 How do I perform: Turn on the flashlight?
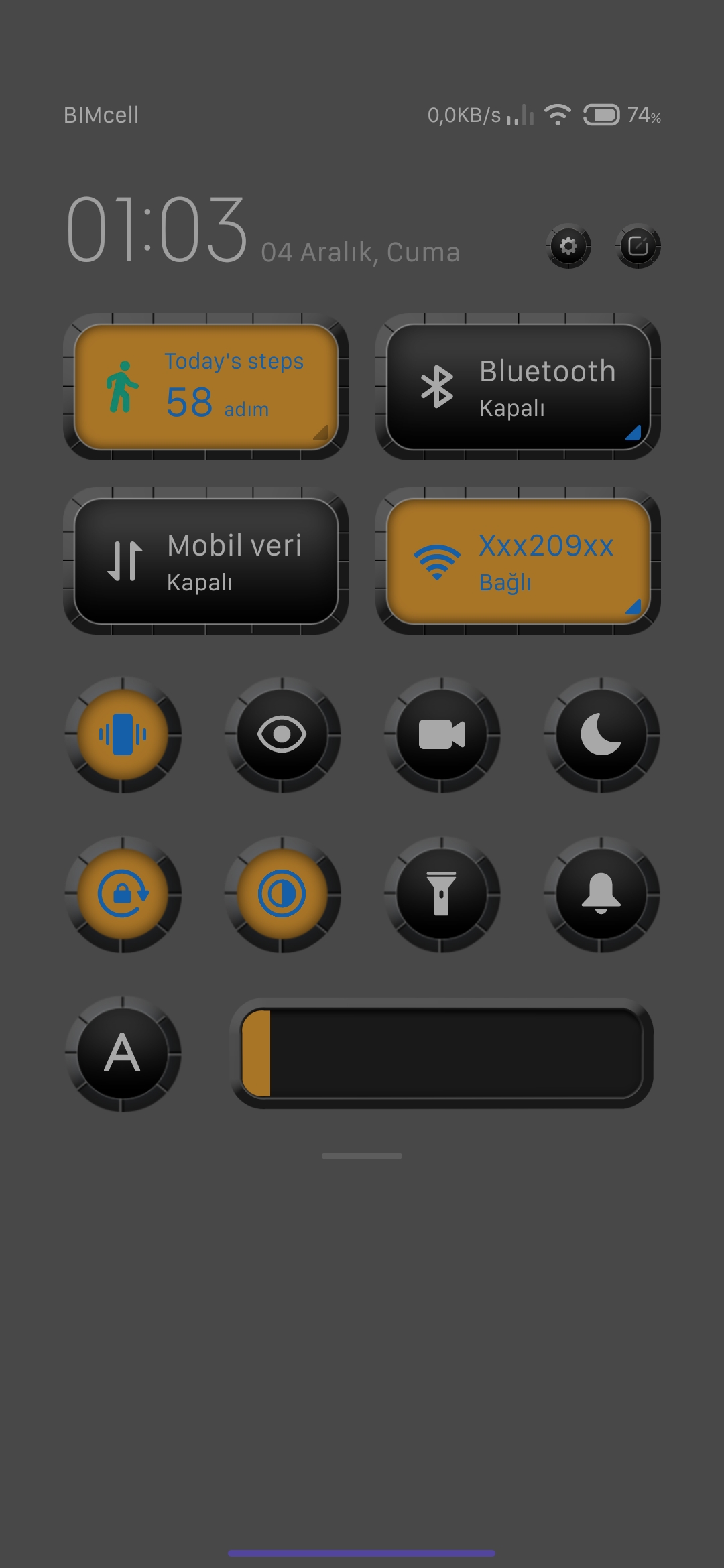[442, 894]
